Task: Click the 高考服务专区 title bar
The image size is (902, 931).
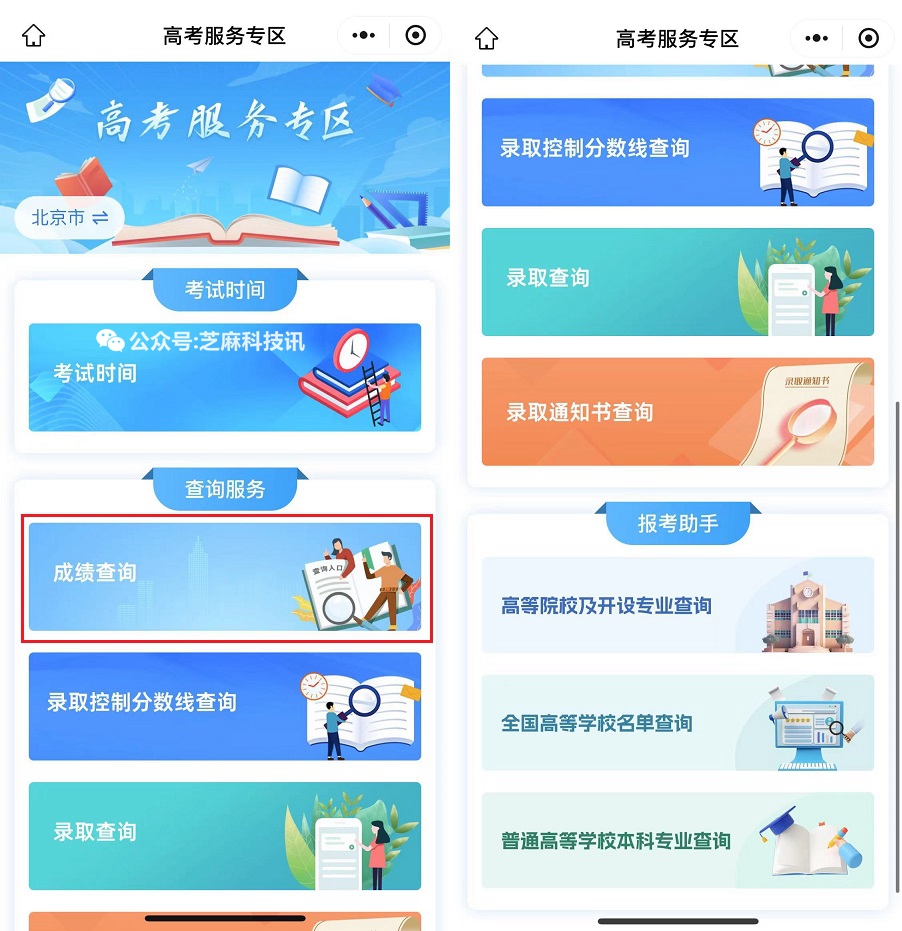Action: 225,36
